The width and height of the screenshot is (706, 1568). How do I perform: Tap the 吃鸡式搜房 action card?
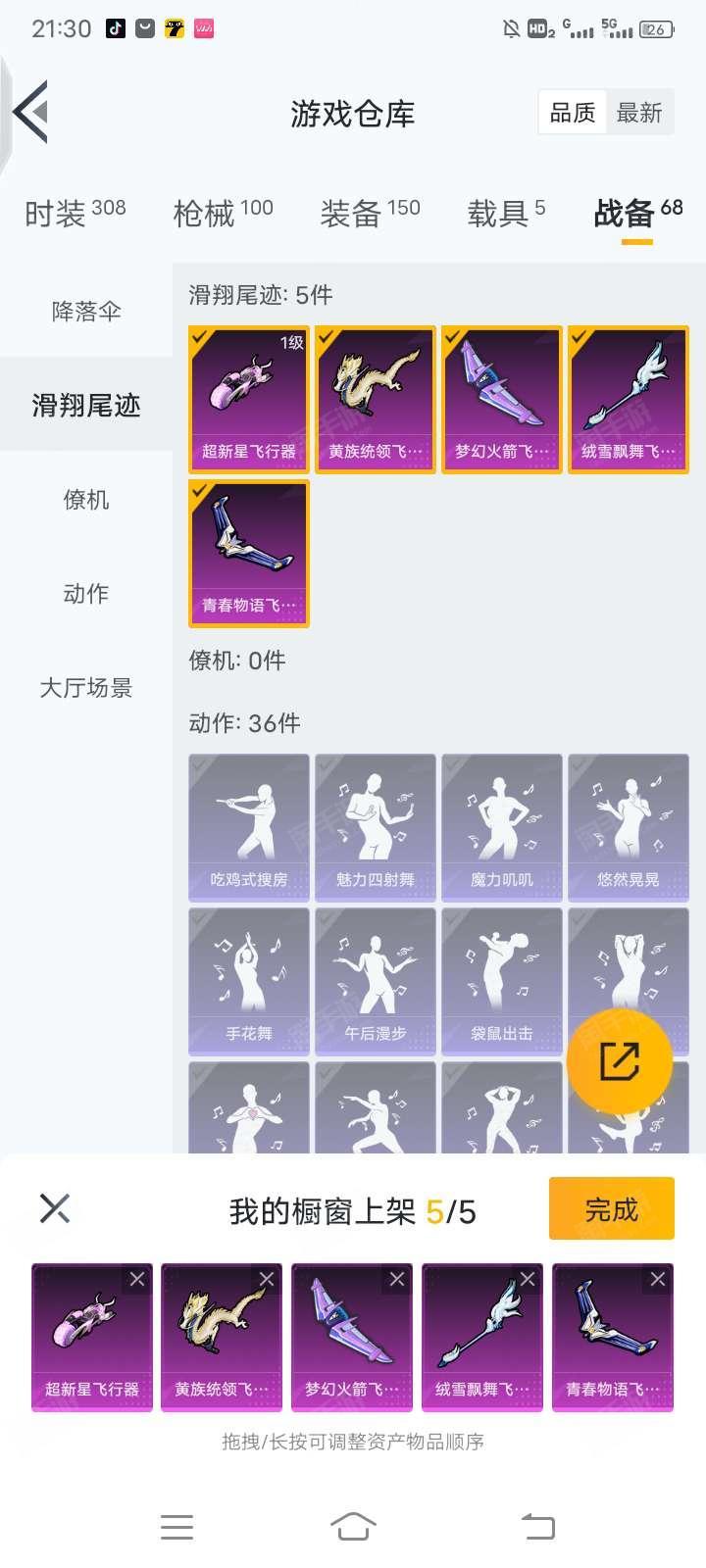coord(249,827)
